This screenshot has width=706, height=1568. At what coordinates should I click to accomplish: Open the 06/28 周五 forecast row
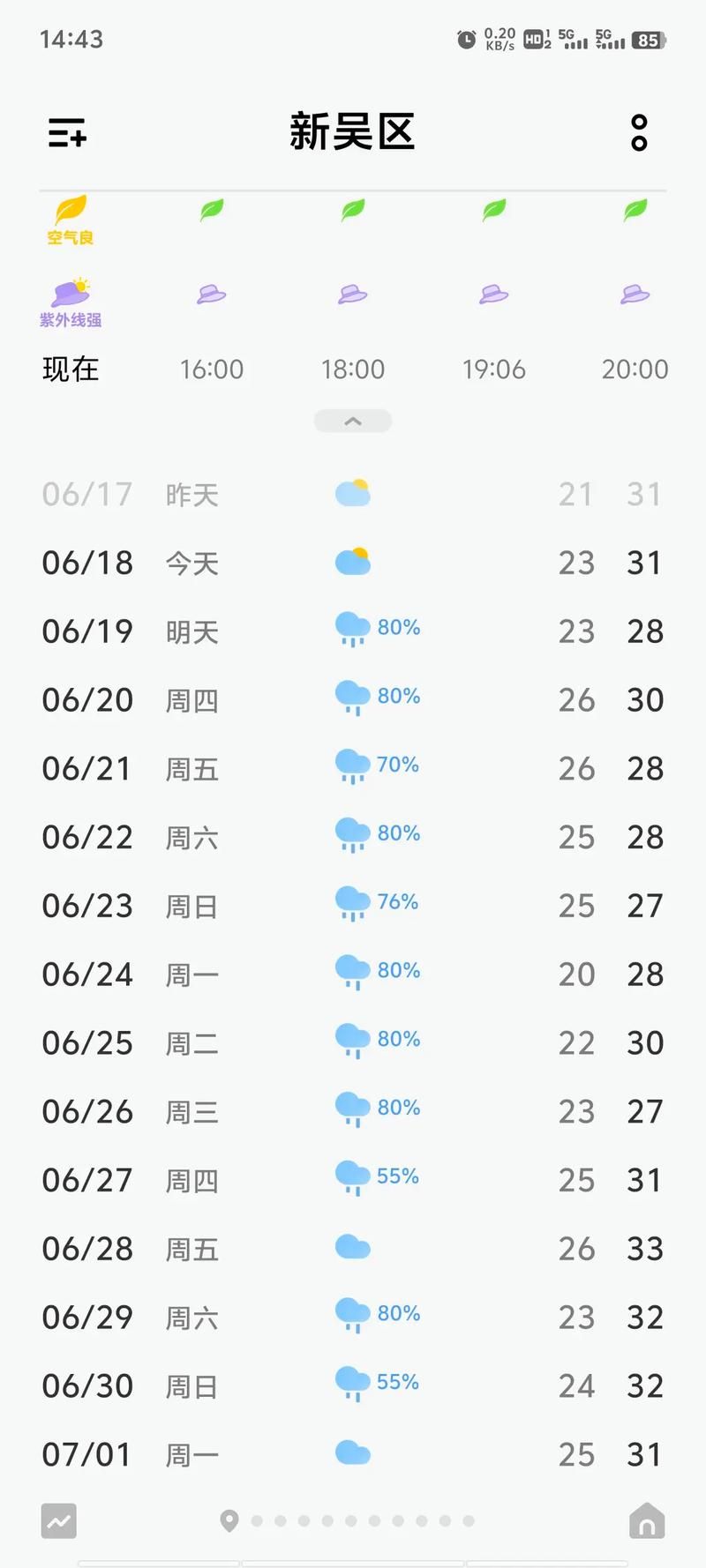coord(353,1248)
